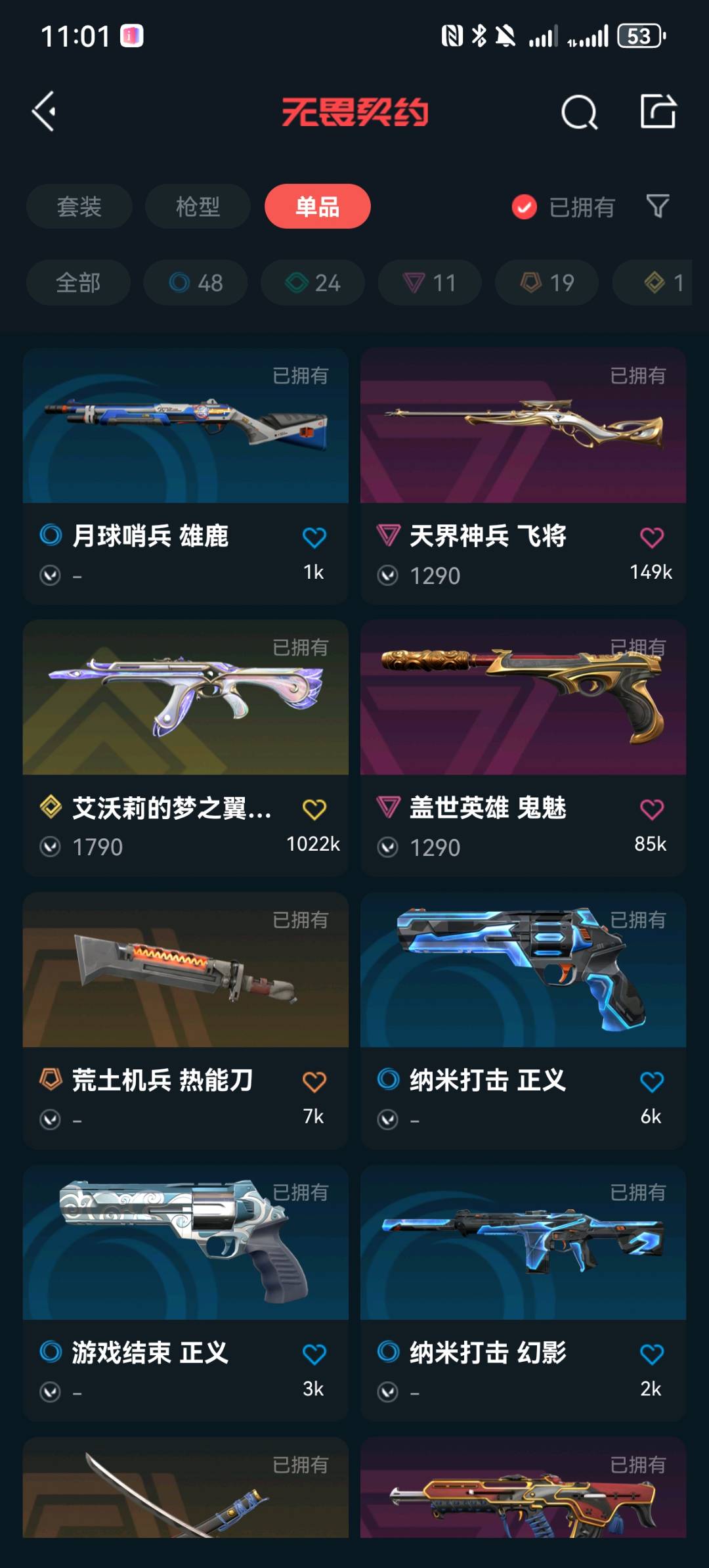Tap the share icon in the header
The width and height of the screenshot is (709, 1568).
point(658,111)
